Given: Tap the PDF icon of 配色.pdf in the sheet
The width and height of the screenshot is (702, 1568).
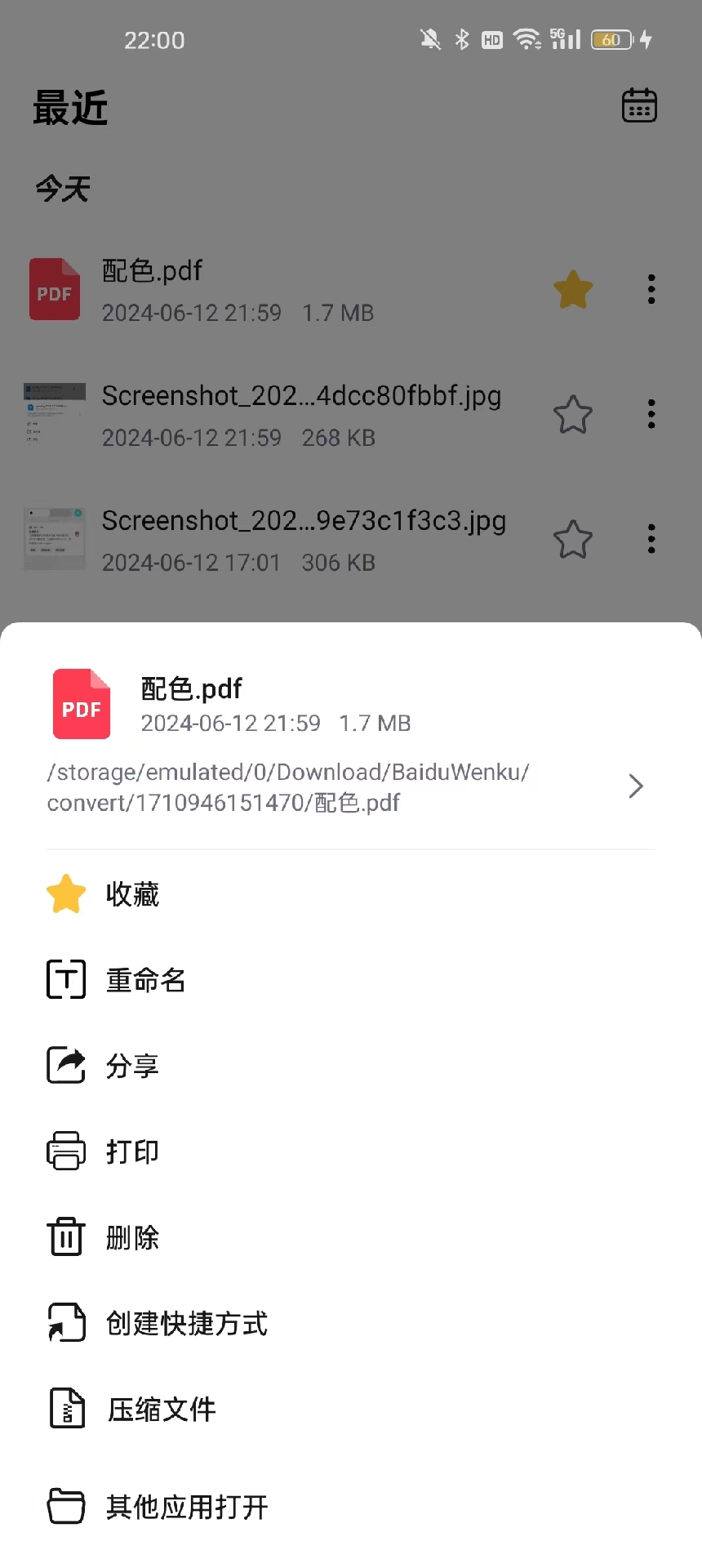Looking at the screenshot, I should pos(82,703).
